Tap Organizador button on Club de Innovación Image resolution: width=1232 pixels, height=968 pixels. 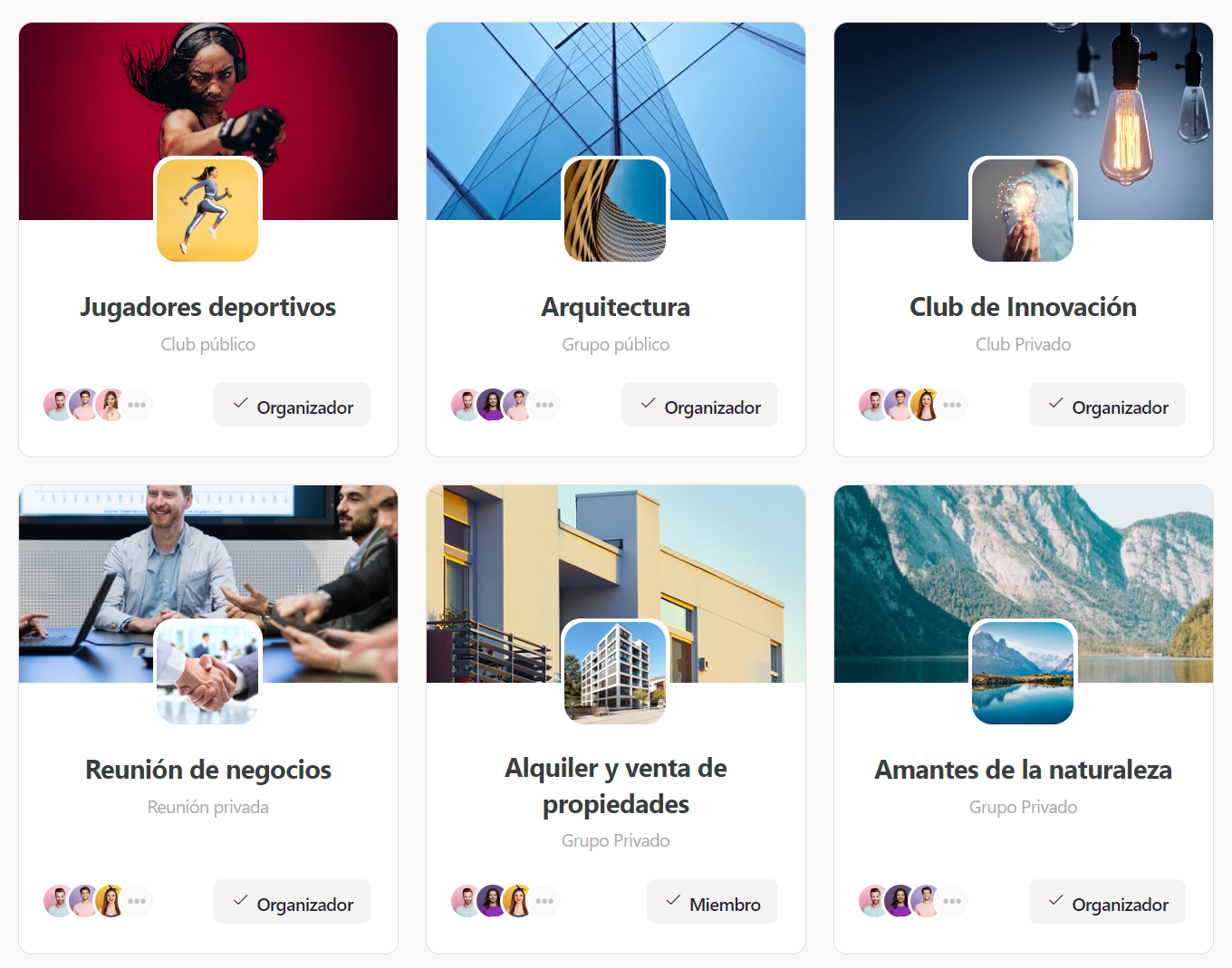[1107, 405]
